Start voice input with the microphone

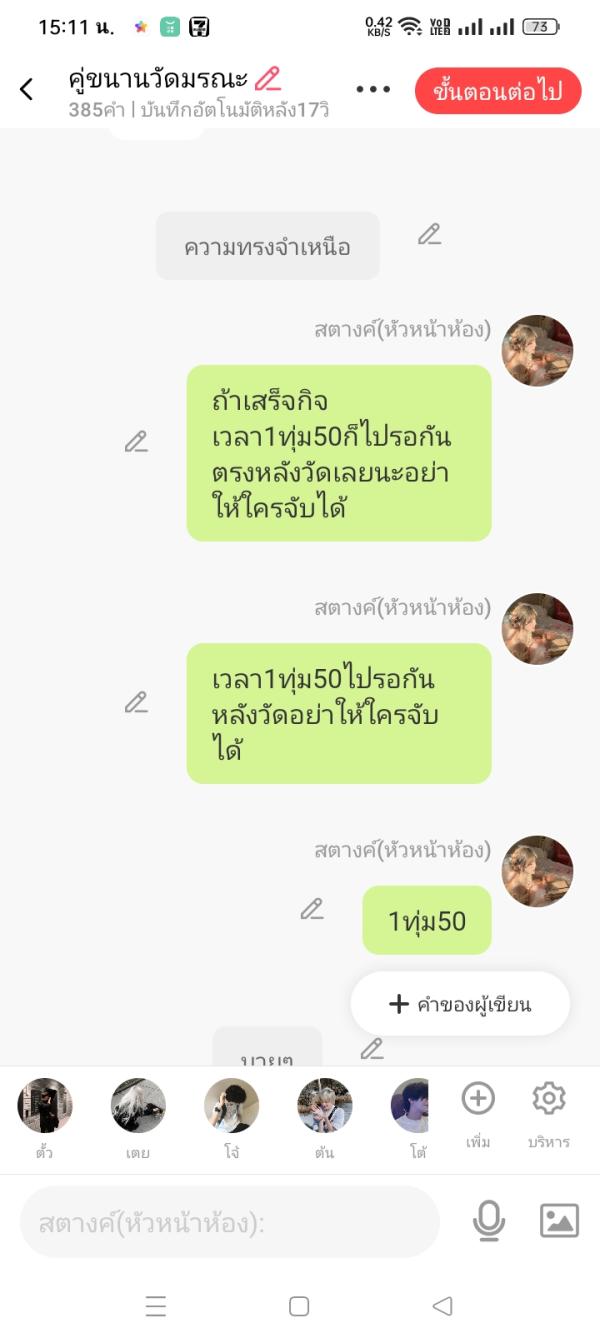[x=488, y=1221]
